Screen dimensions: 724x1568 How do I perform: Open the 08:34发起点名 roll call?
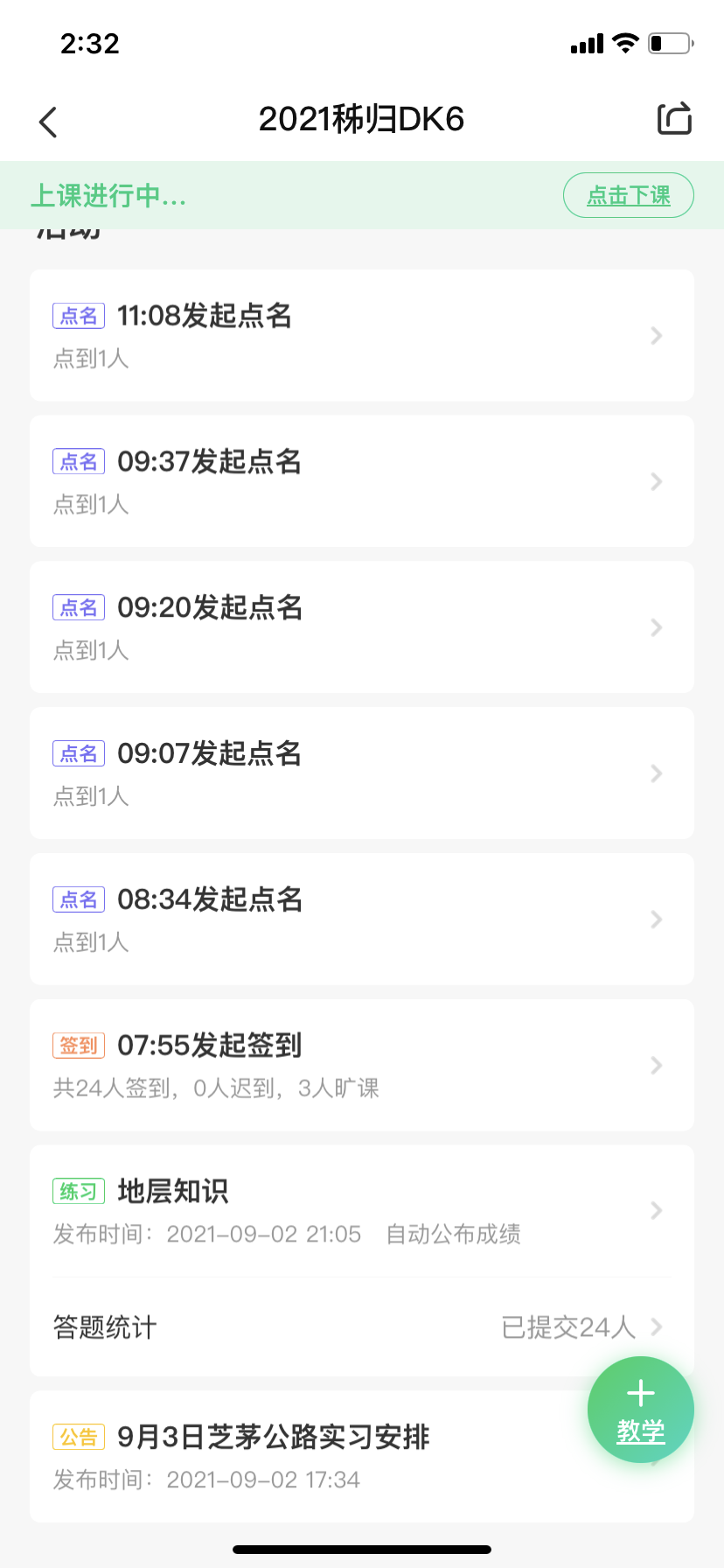click(x=361, y=920)
